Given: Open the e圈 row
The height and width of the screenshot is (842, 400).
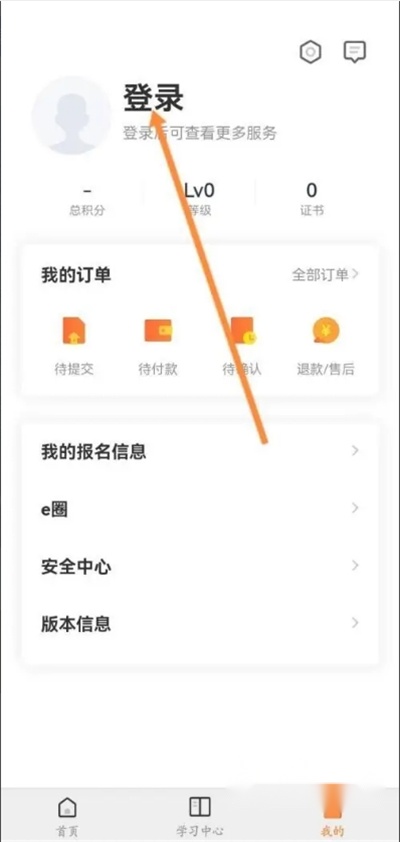Looking at the screenshot, I should (x=200, y=509).
